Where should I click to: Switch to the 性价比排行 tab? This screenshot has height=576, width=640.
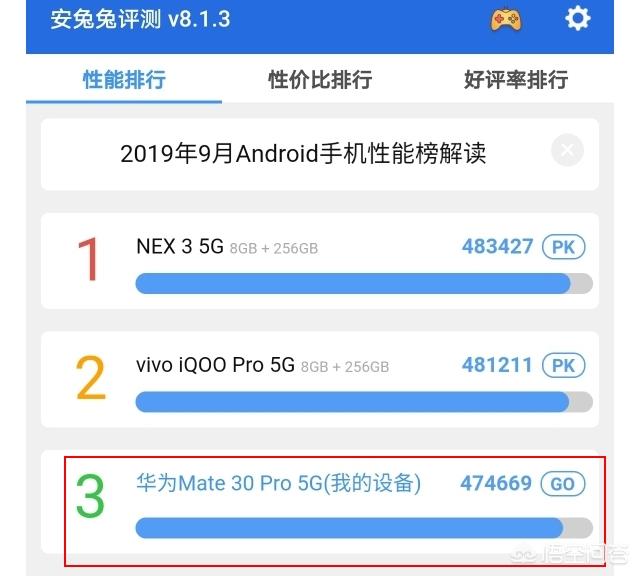click(320, 80)
